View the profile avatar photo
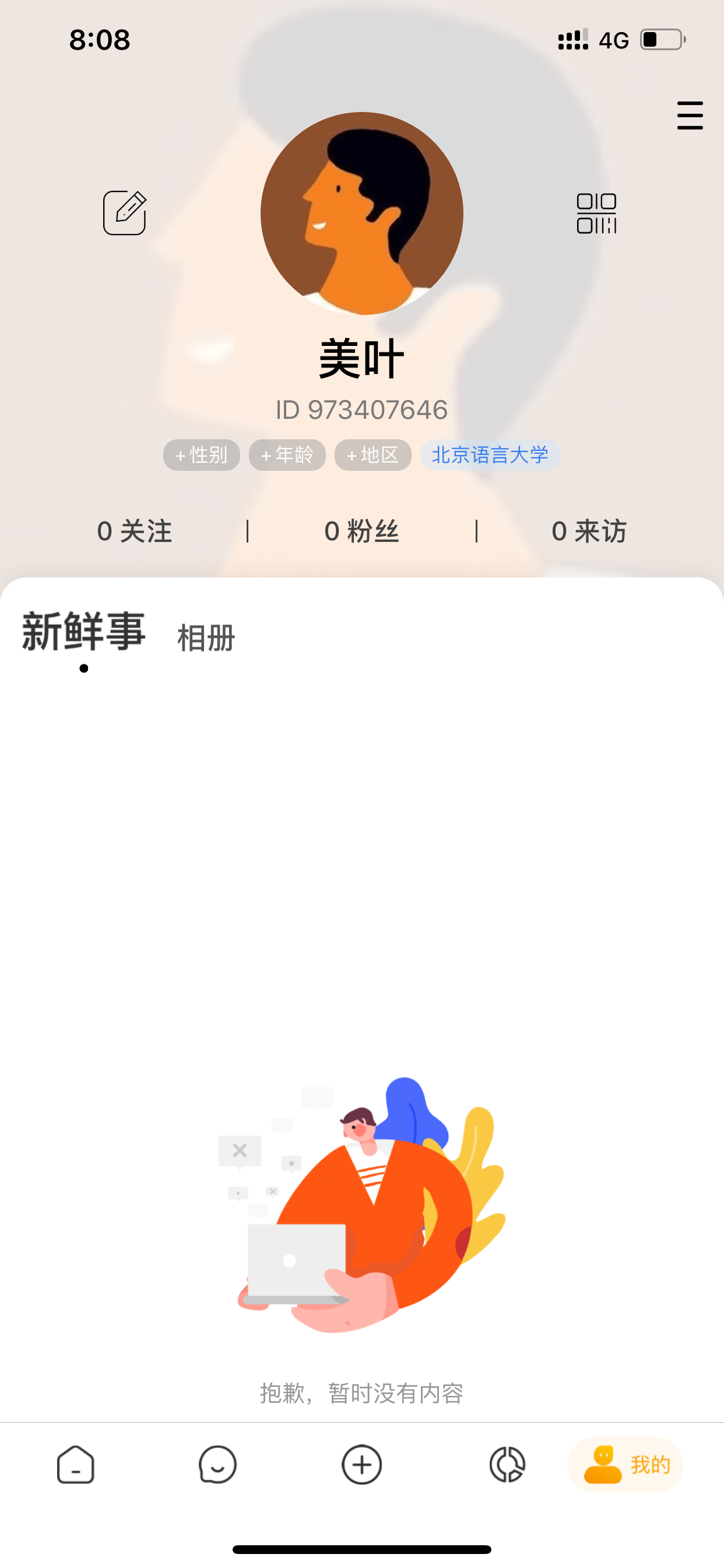This screenshot has height=1568, width=724. [362, 213]
